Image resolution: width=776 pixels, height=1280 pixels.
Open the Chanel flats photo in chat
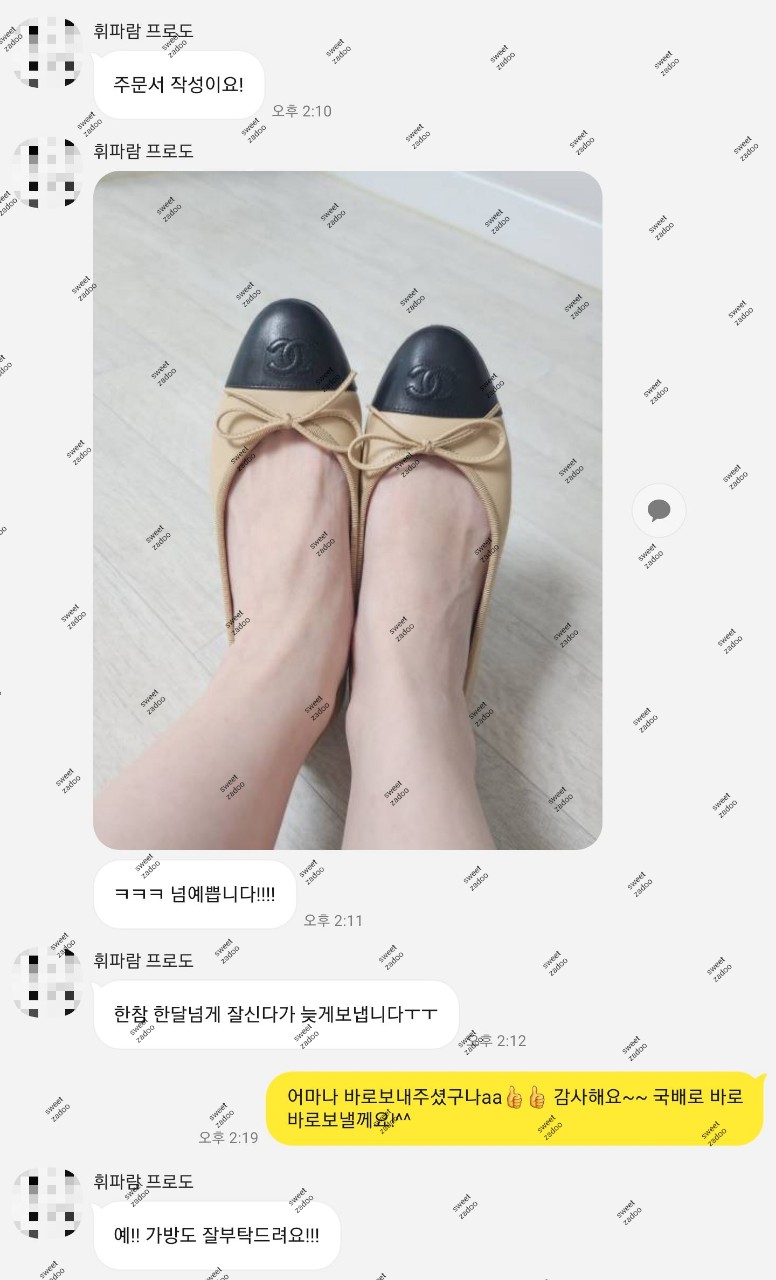[347, 510]
